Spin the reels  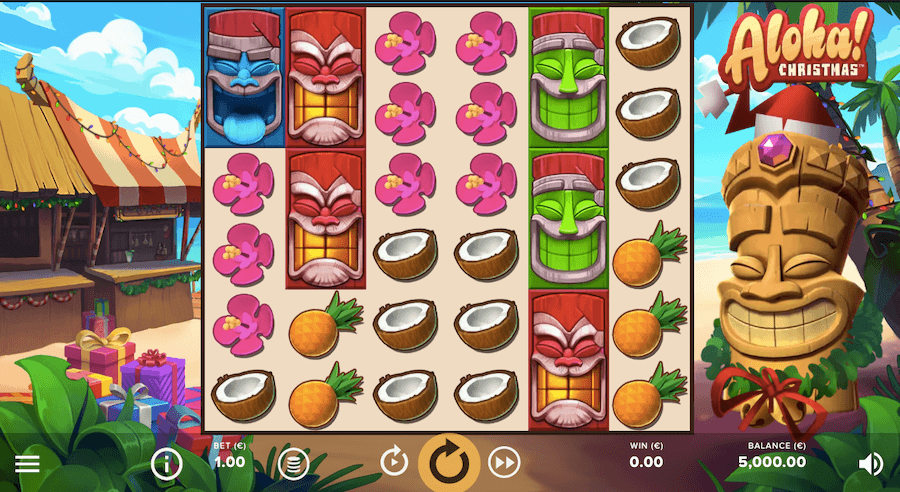point(449,462)
